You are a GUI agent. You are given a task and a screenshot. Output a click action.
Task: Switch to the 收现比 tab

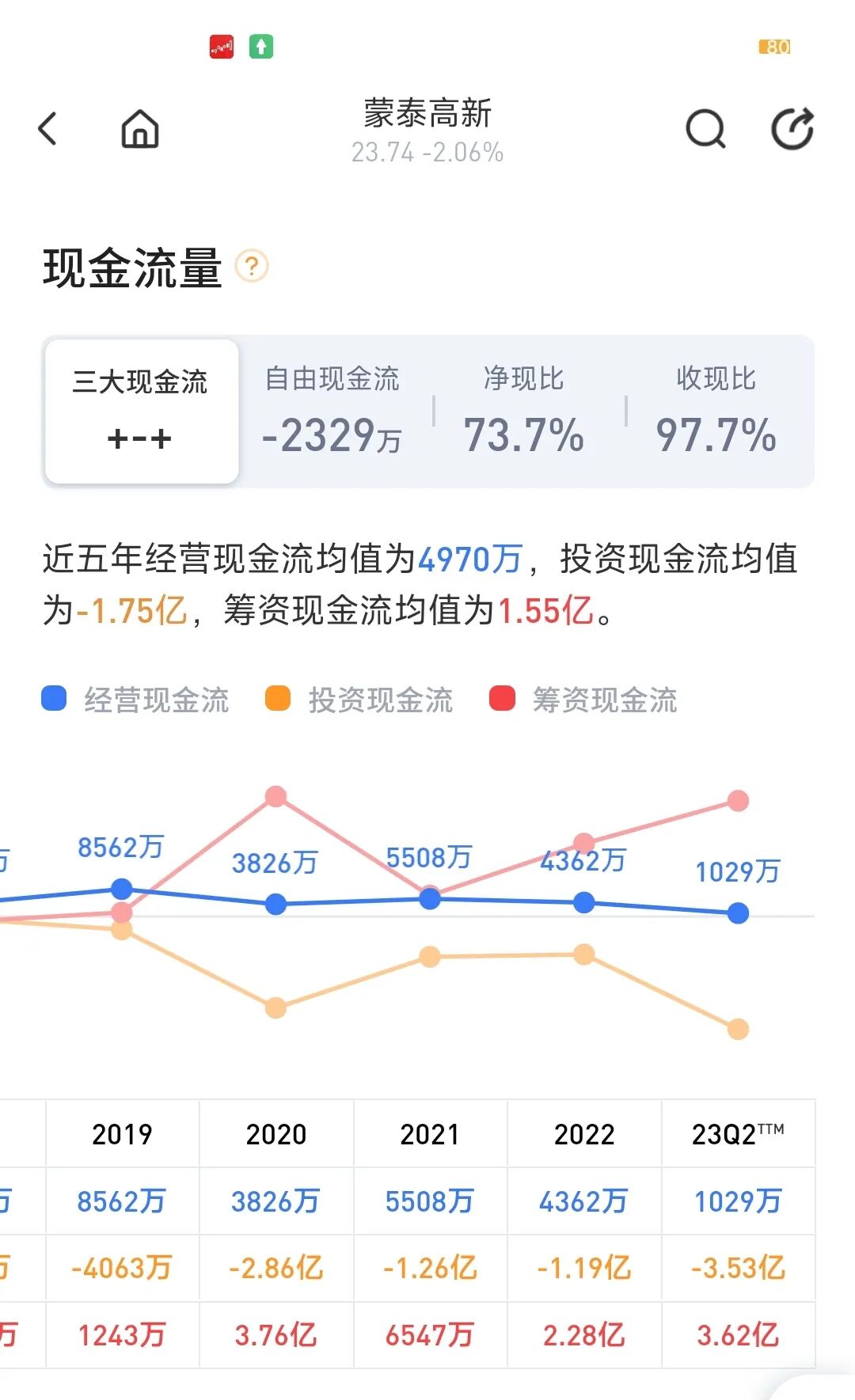(716, 412)
